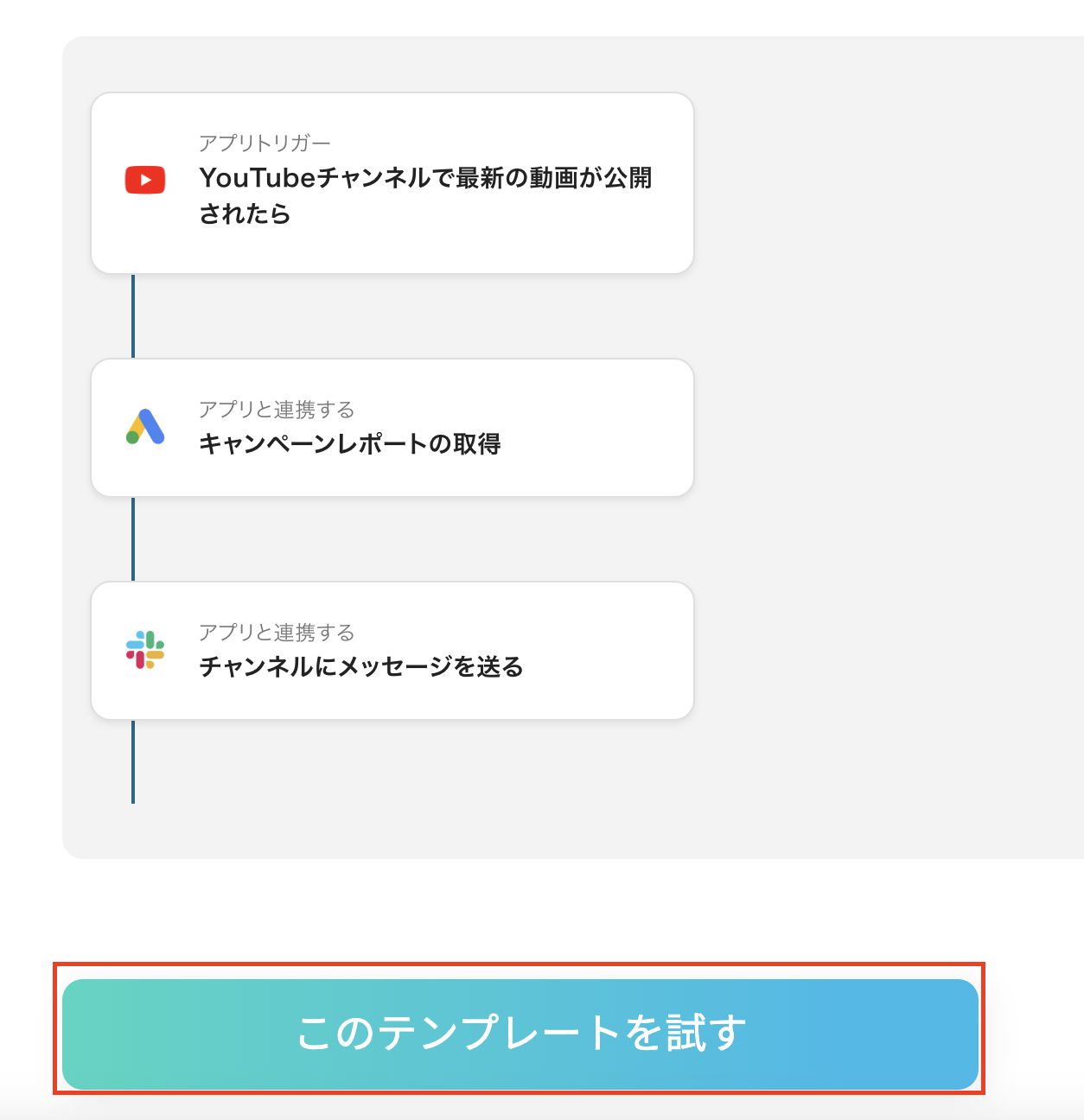Open the YouTube app trigger card
Image resolution: width=1084 pixels, height=1120 pixels.
pos(392,183)
